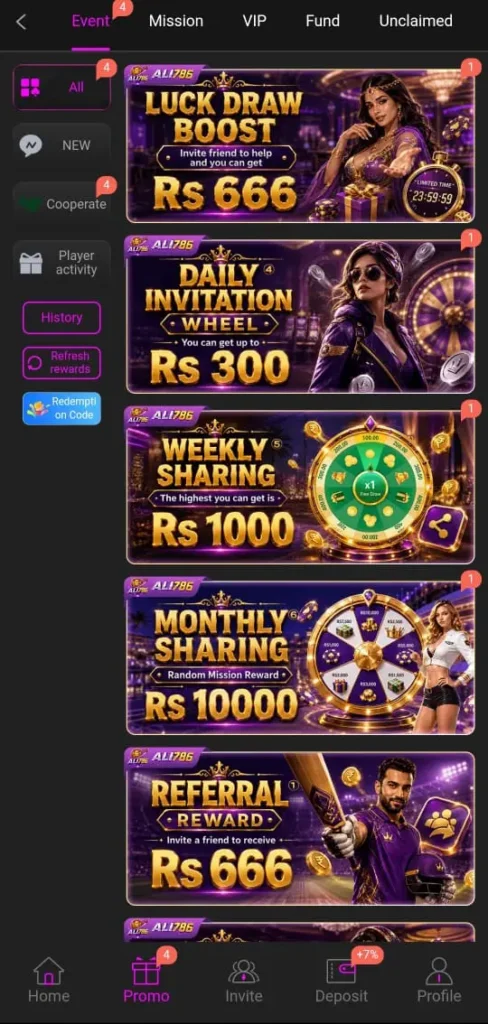Open the Weekly Sharing banner
Screen dimensions: 488x1024
[300, 487]
